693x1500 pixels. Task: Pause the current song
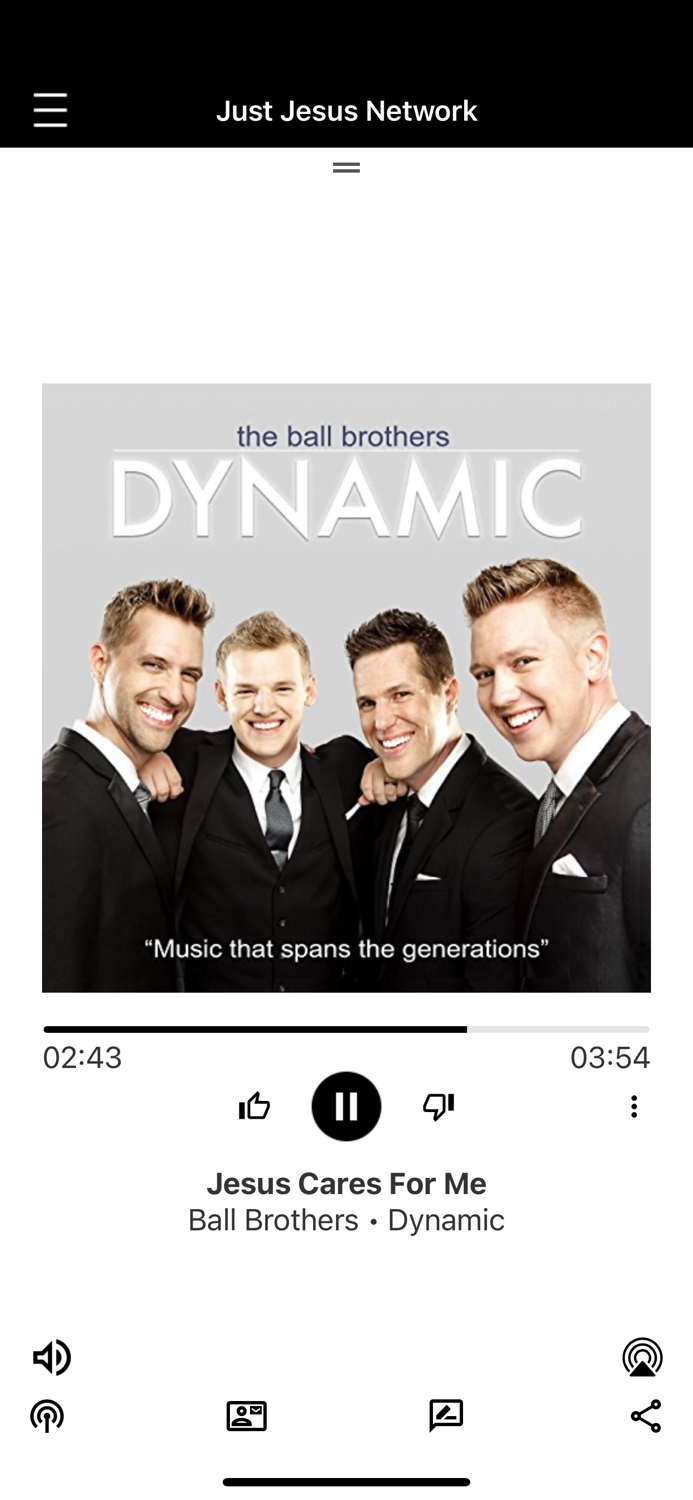click(x=346, y=1106)
